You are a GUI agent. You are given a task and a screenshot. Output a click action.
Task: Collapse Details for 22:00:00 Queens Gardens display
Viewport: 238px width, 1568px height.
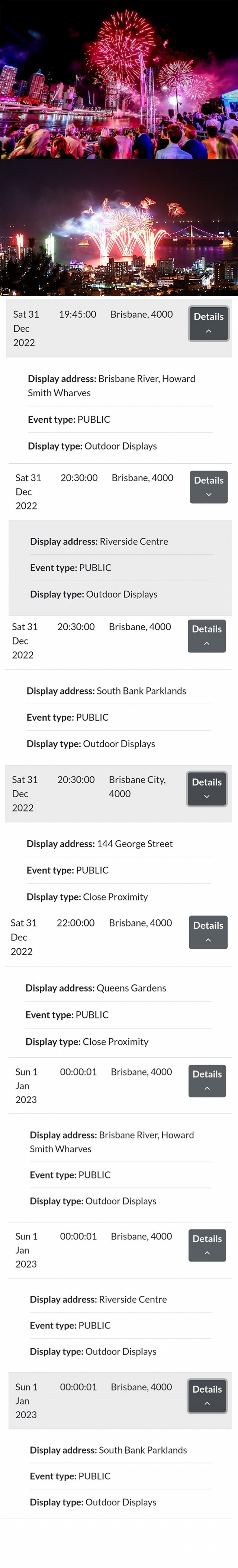coord(208,931)
